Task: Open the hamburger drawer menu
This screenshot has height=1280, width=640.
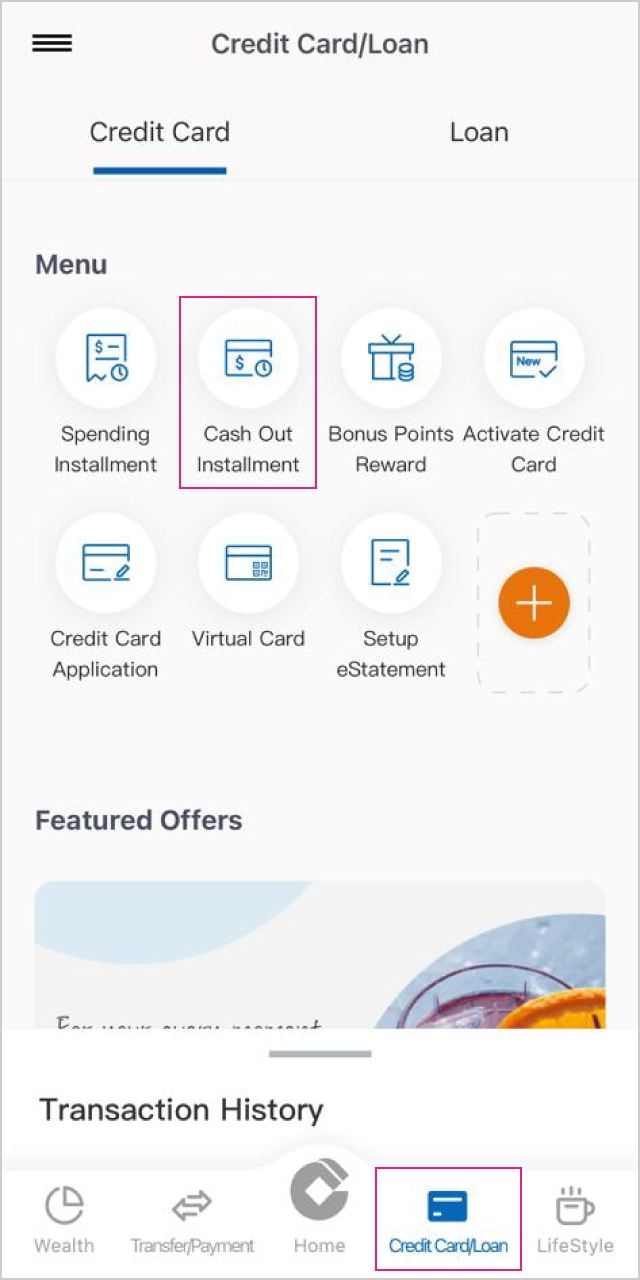Action: [x=52, y=44]
